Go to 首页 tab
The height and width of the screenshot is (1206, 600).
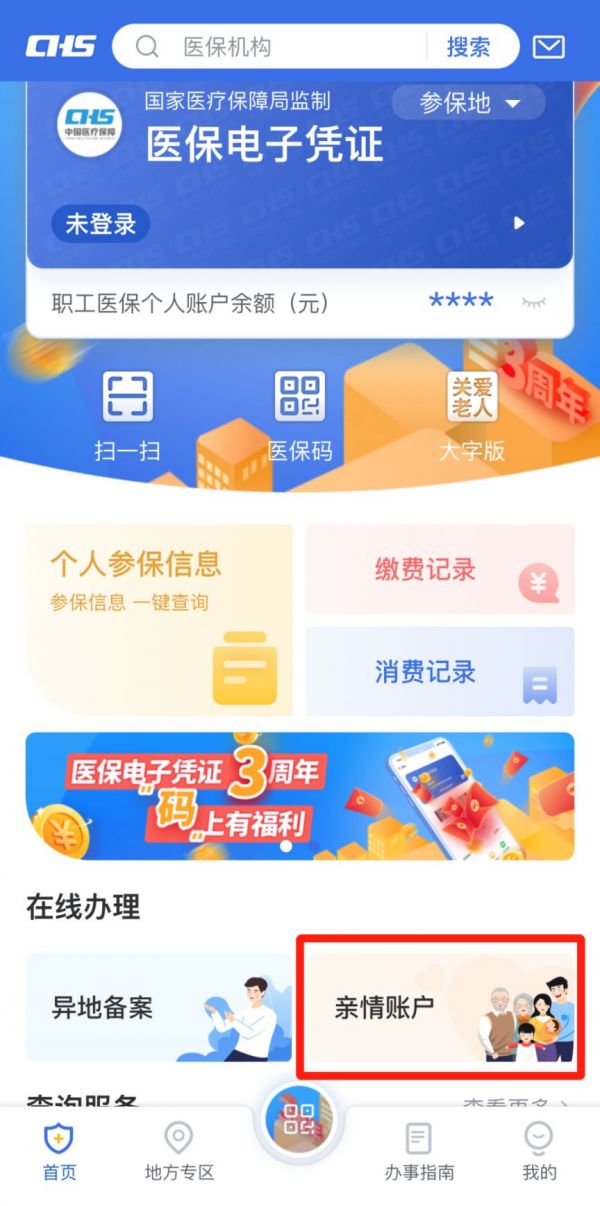tap(59, 1152)
